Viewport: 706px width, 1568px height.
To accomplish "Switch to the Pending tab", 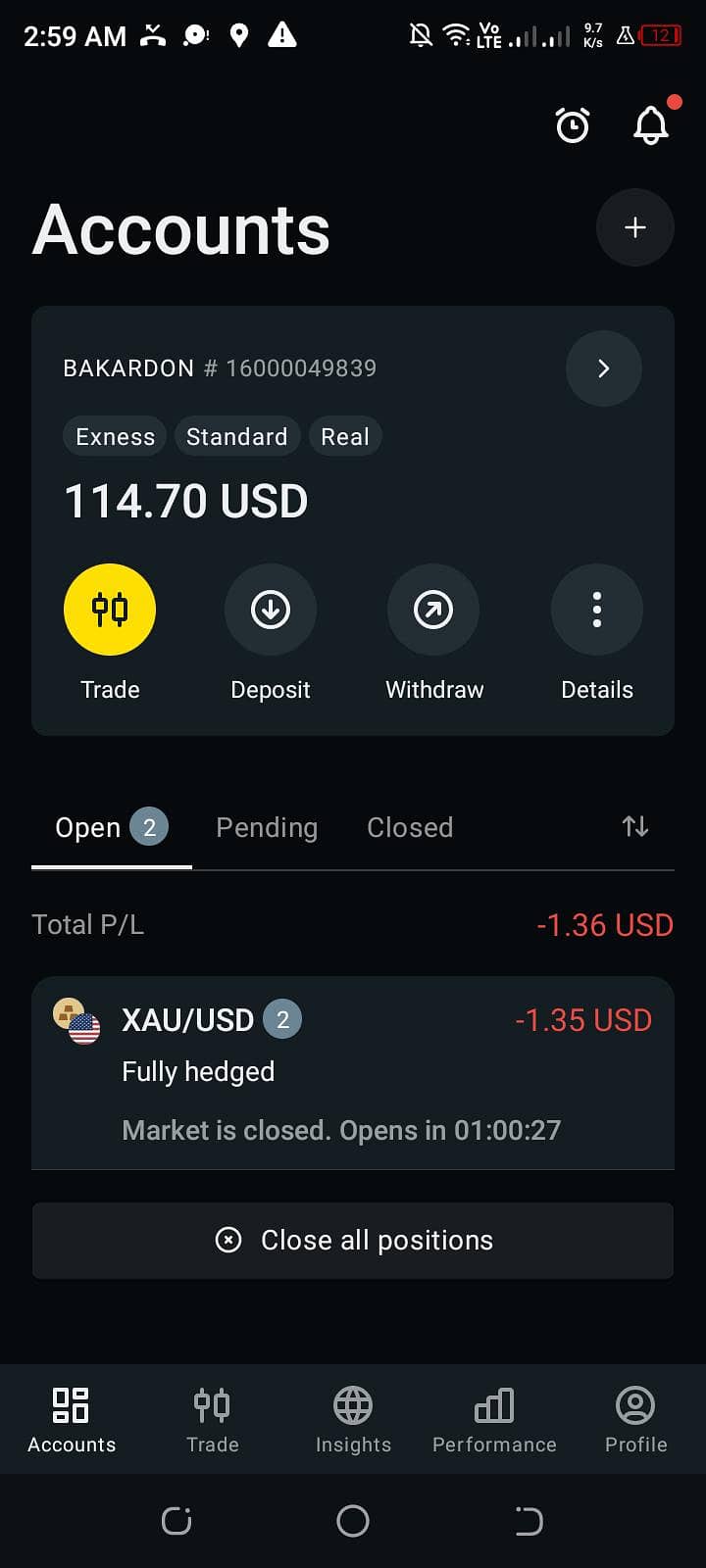I will [x=267, y=827].
